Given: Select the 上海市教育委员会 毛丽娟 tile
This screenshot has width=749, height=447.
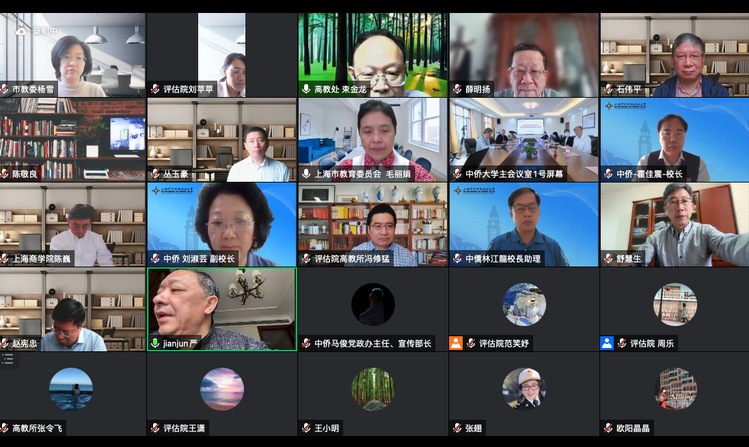Looking at the screenshot, I should pos(372,138).
